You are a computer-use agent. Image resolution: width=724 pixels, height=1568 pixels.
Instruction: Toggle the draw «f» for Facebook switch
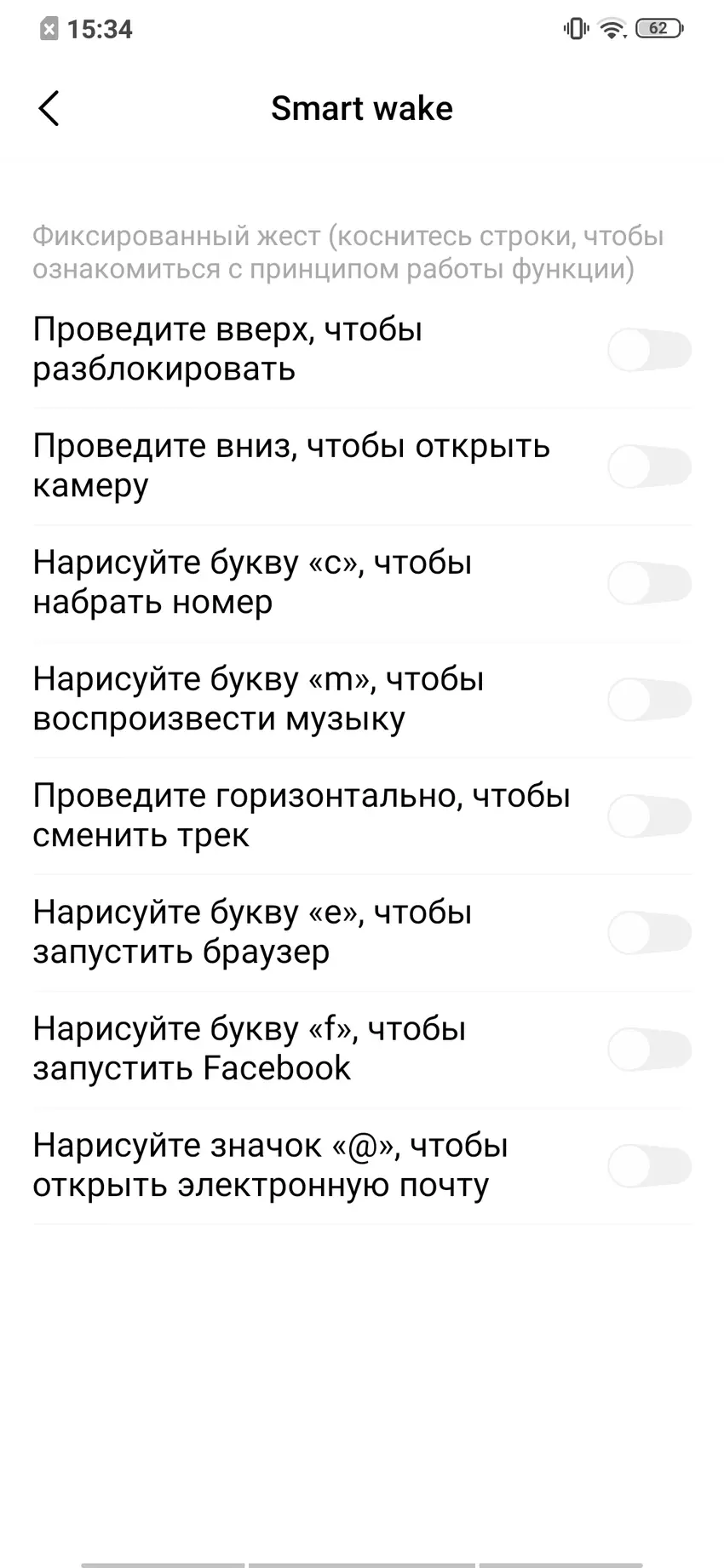[649, 1050]
